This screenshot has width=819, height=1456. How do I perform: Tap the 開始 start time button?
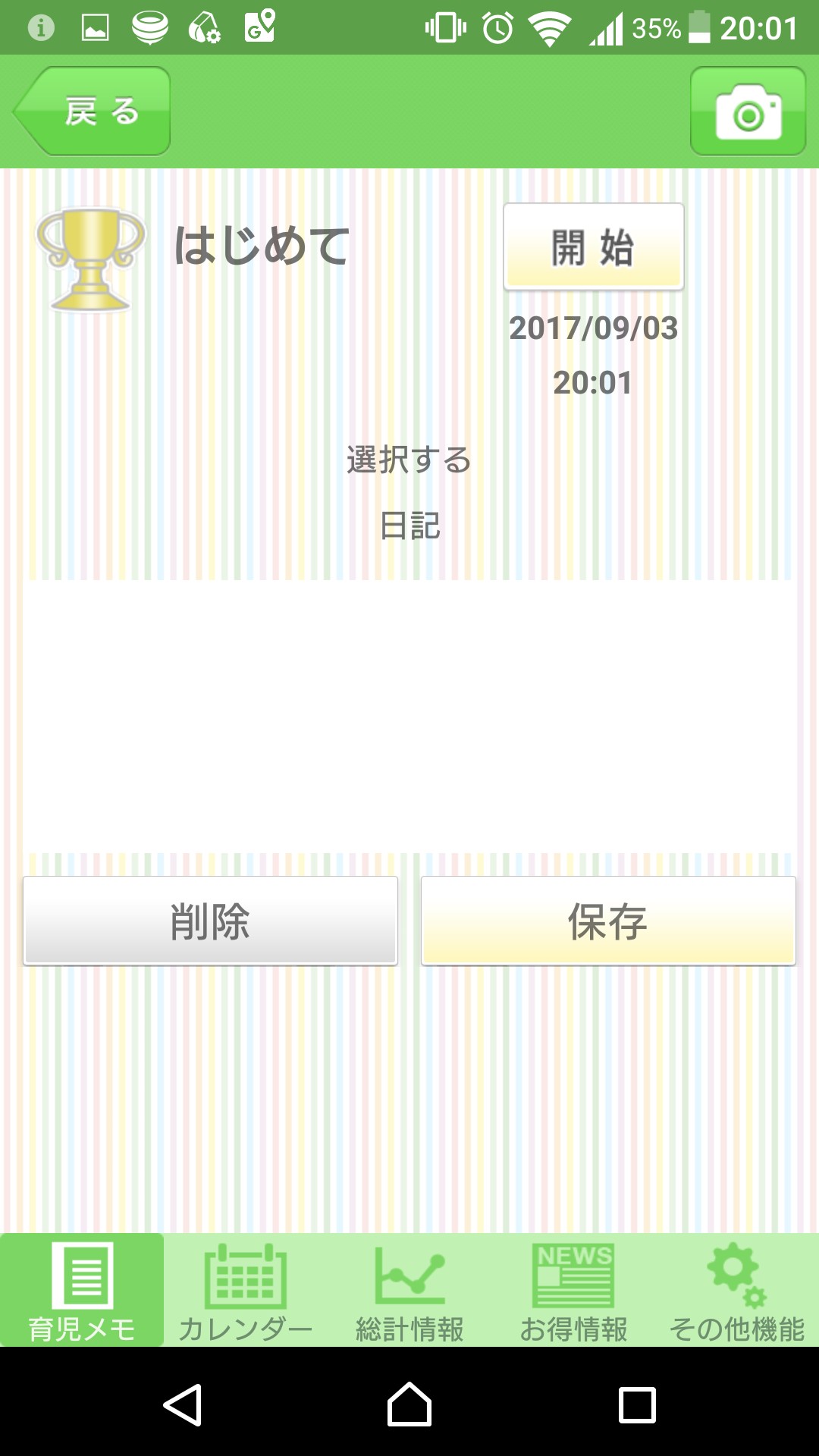pos(593,247)
